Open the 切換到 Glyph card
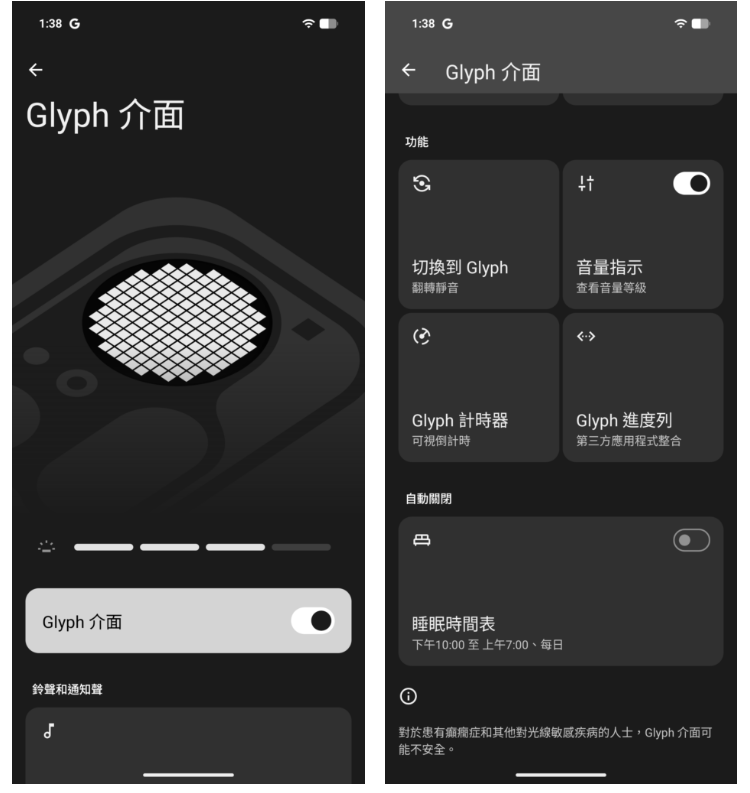The width and height of the screenshot is (750, 793). 478,233
